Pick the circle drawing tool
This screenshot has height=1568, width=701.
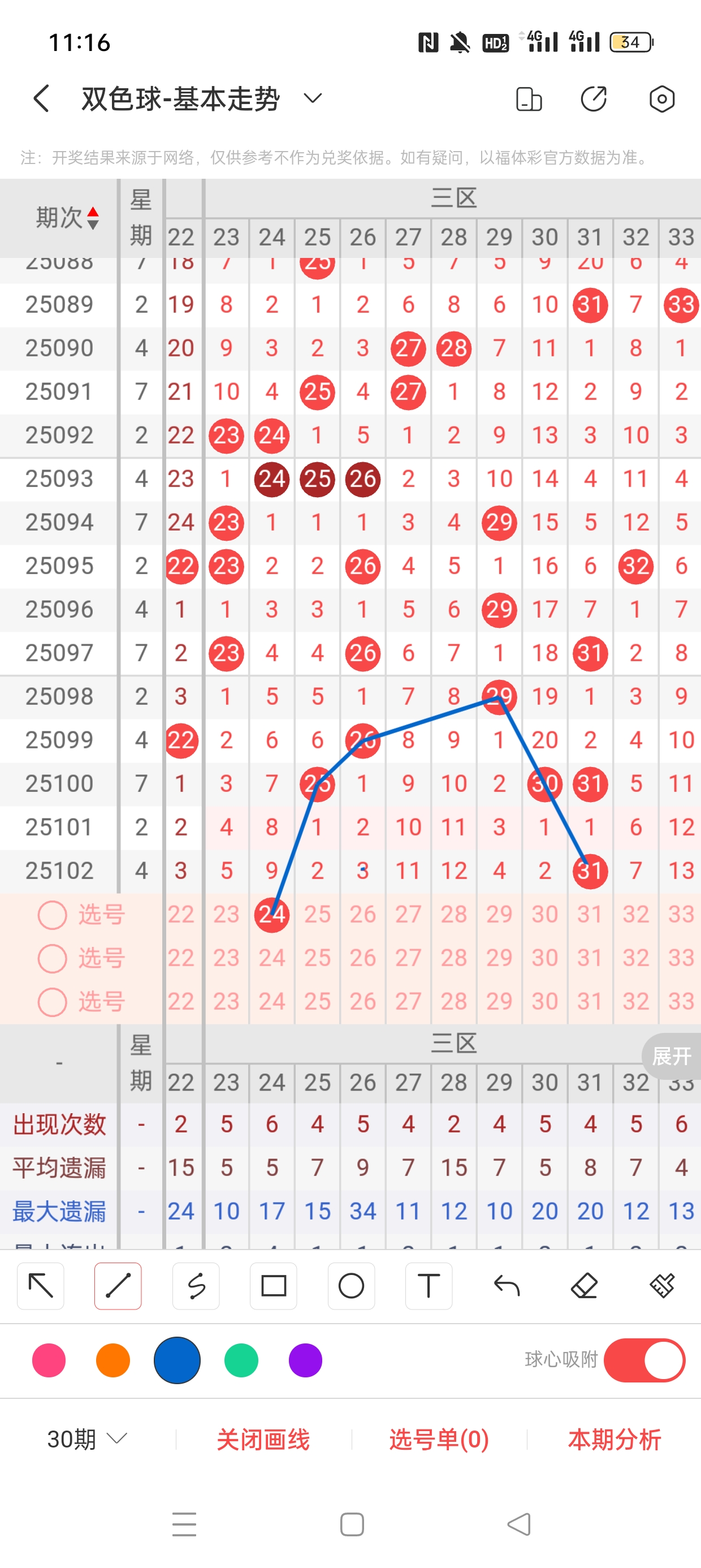351,1286
